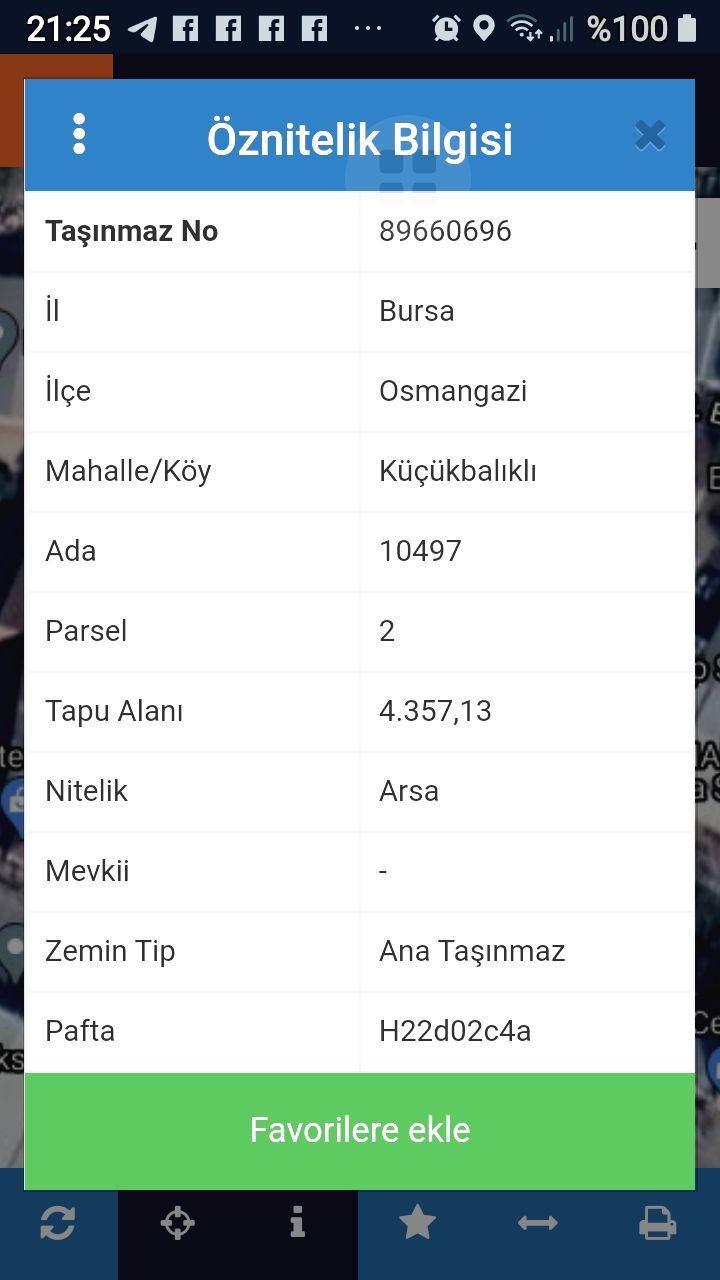The image size is (720, 1280).
Task: Tap the crosshair location tool
Action: click(x=178, y=1223)
